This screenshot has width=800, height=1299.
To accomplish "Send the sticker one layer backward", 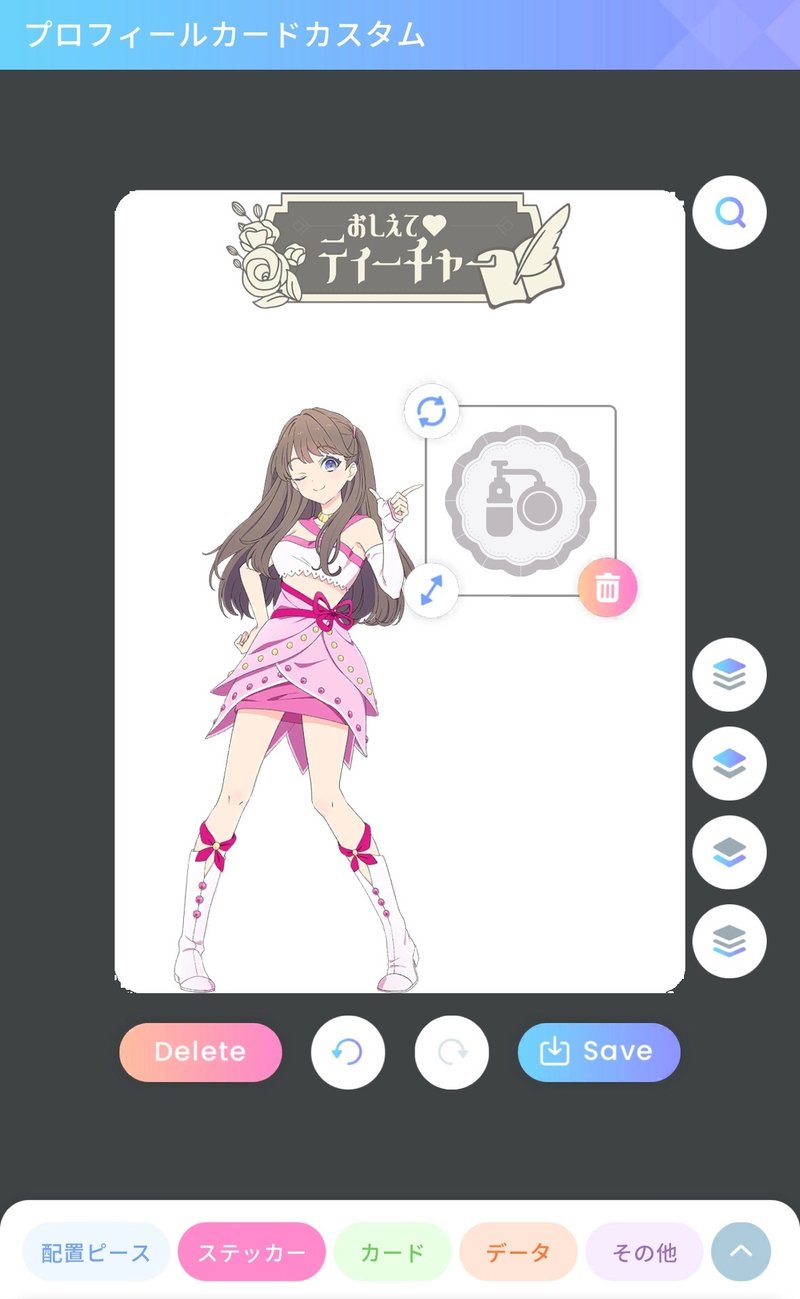I will click(x=729, y=853).
